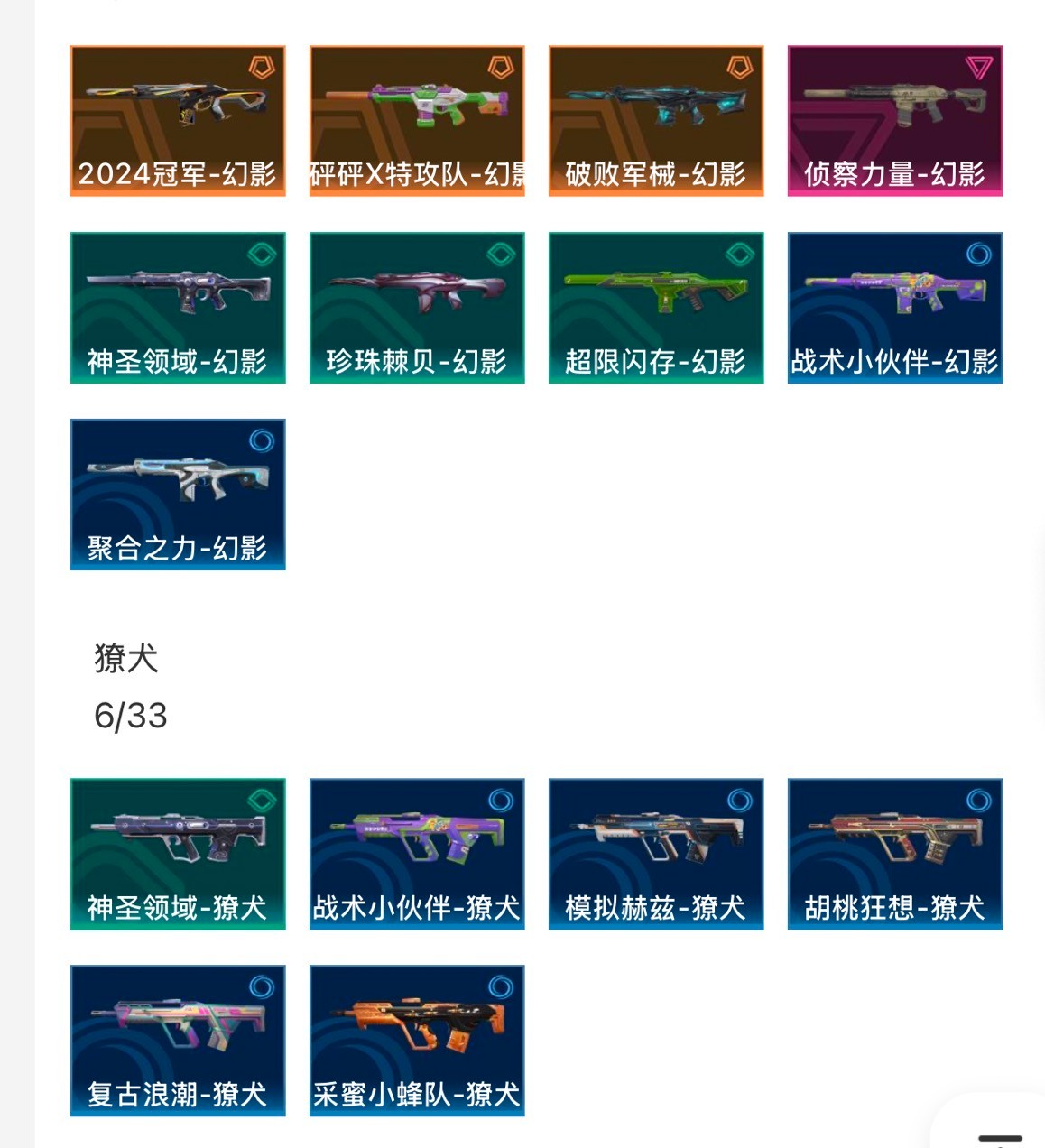Open the 2024冠军-幻影 skin tile

178,120
